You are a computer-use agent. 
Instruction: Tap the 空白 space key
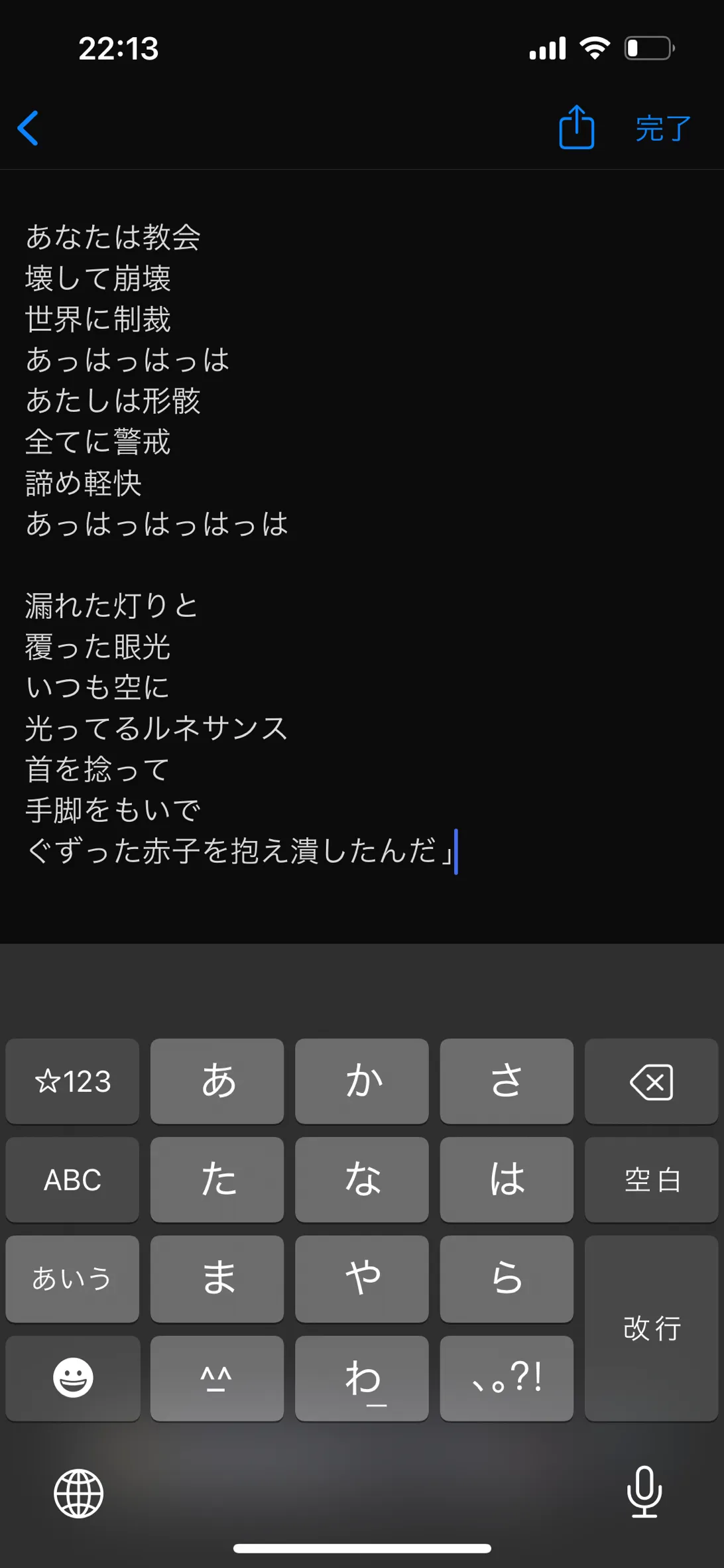point(651,1179)
